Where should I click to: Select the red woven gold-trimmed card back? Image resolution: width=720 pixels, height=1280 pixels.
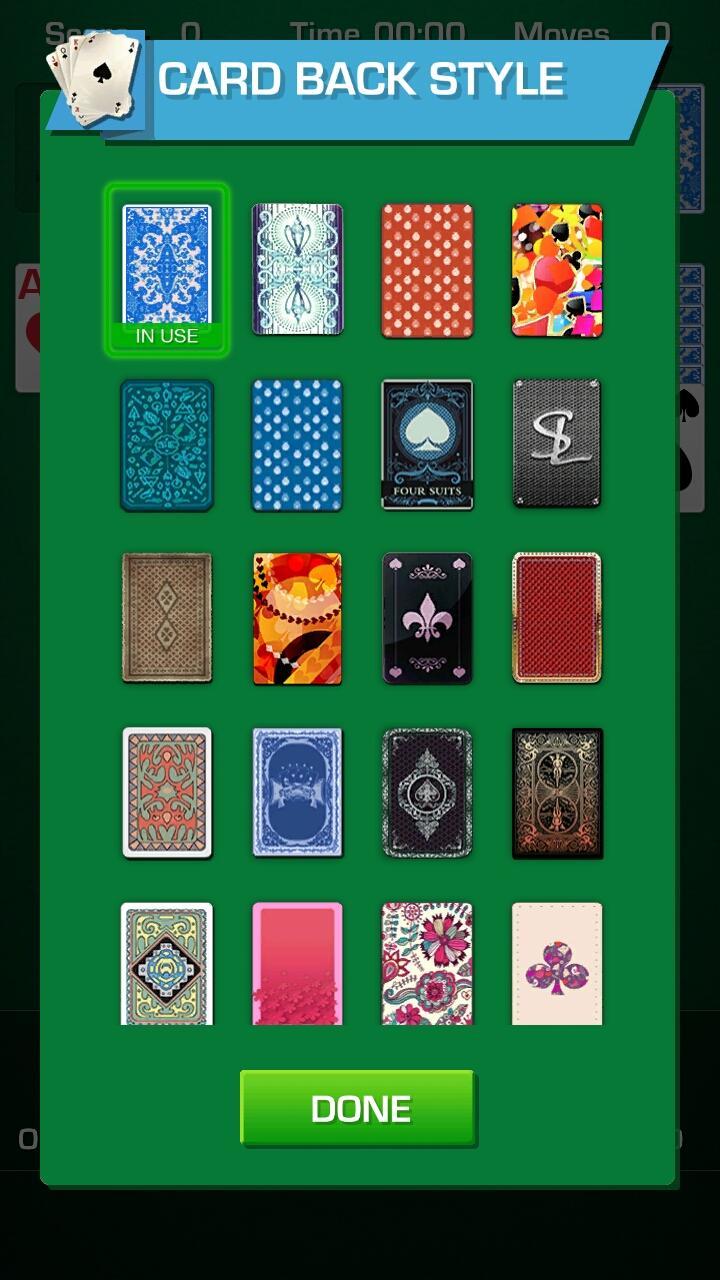pos(557,619)
